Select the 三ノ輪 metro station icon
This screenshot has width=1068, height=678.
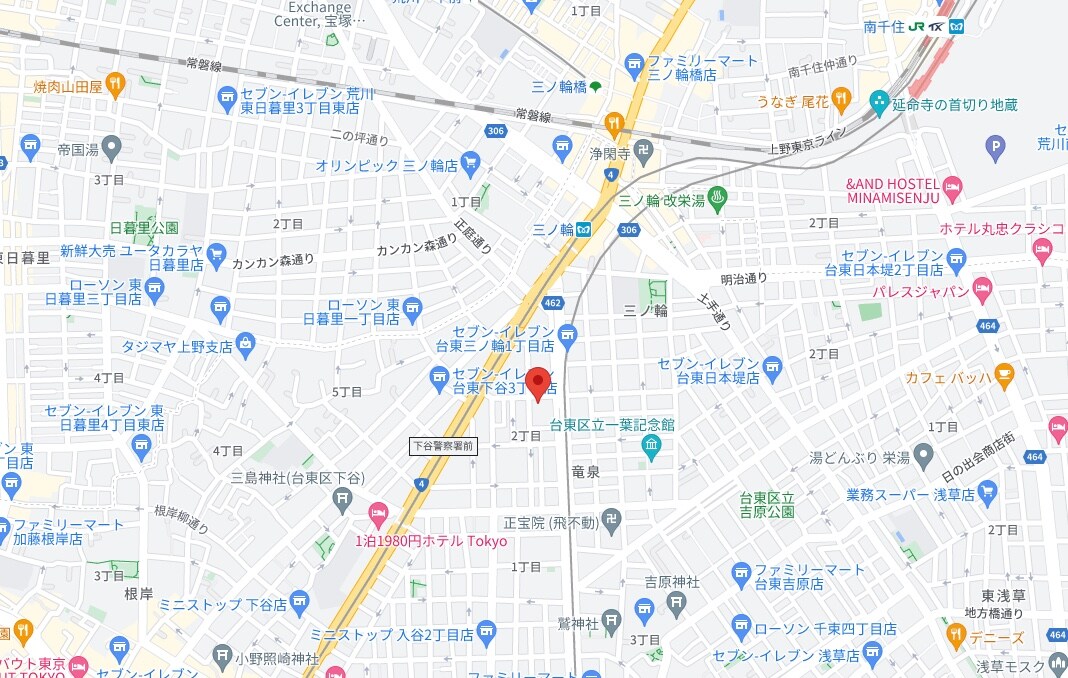581,229
